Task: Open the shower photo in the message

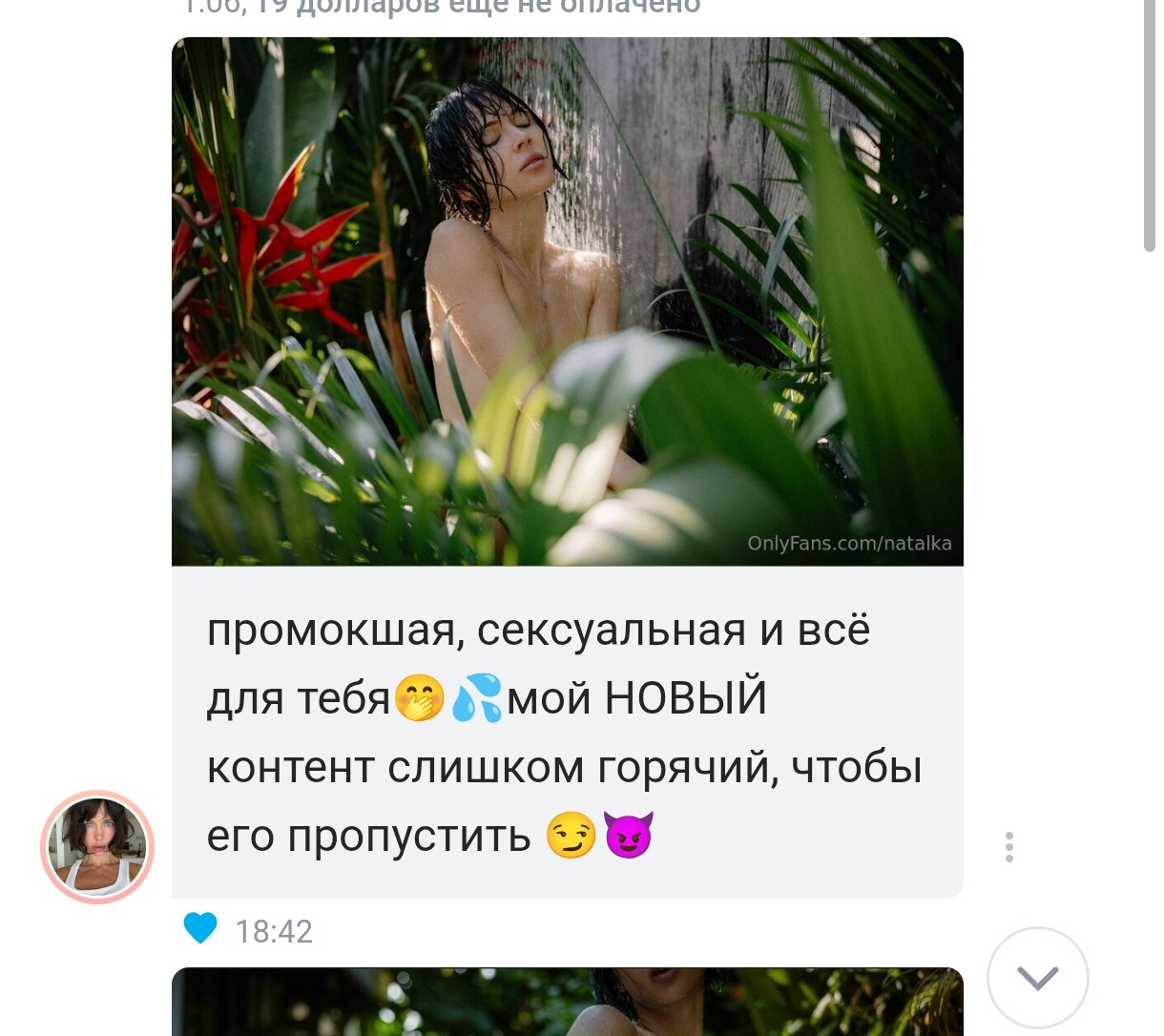Action: click(x=567, y=301)
